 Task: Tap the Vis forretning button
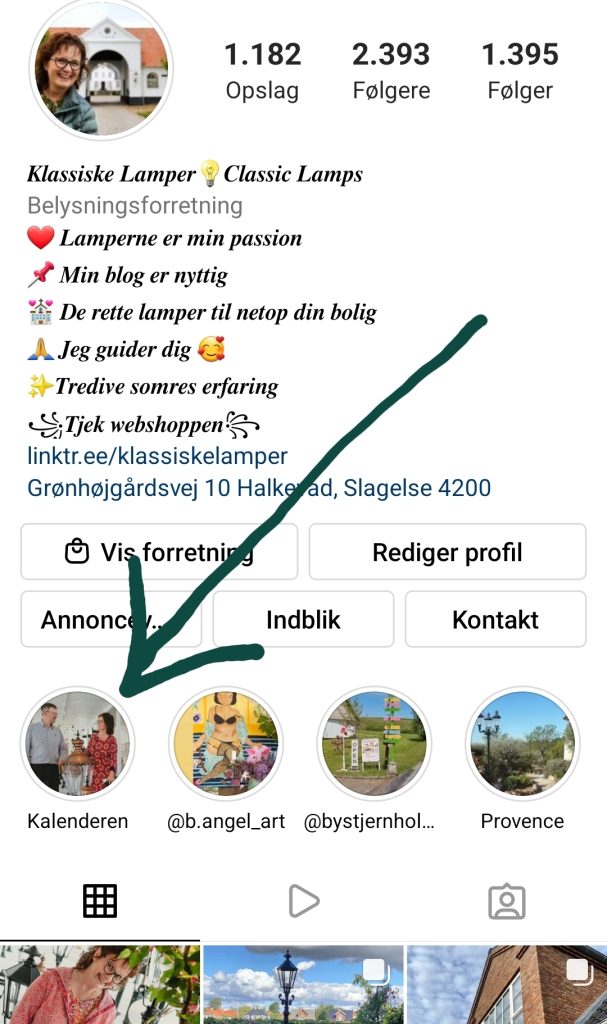click(159, 552)
